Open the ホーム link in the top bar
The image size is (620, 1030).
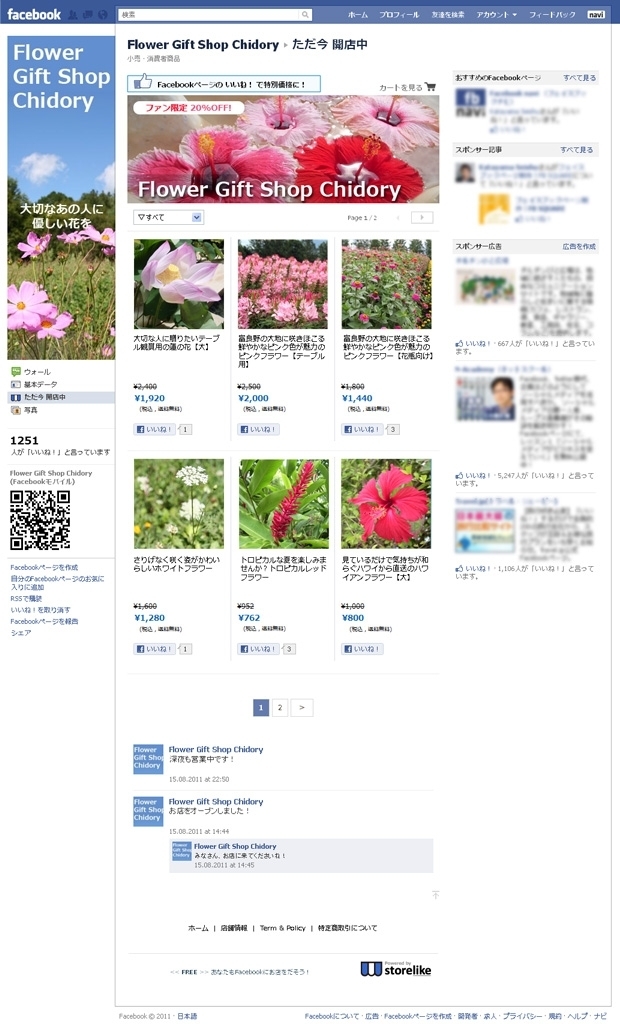point(357,14)
